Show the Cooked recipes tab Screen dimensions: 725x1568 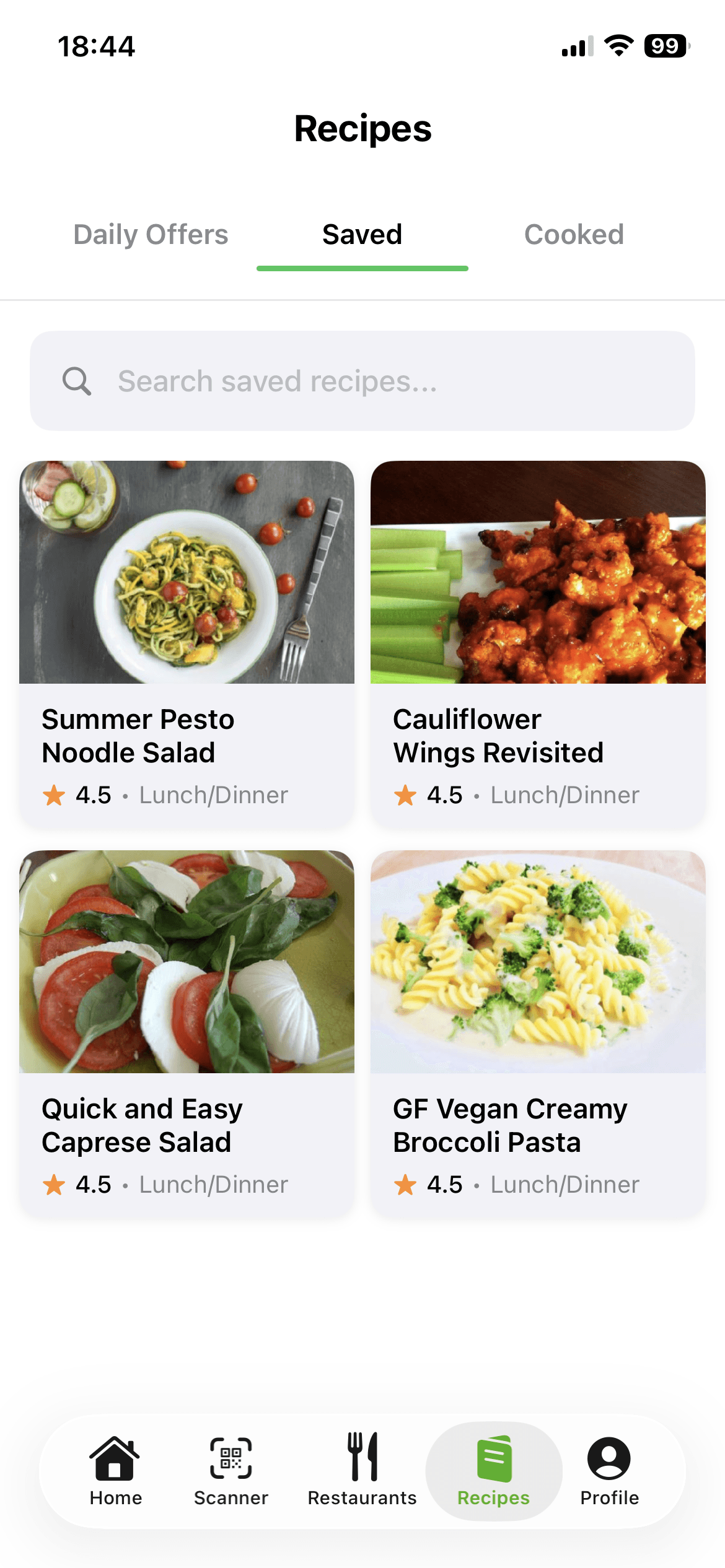574,235
